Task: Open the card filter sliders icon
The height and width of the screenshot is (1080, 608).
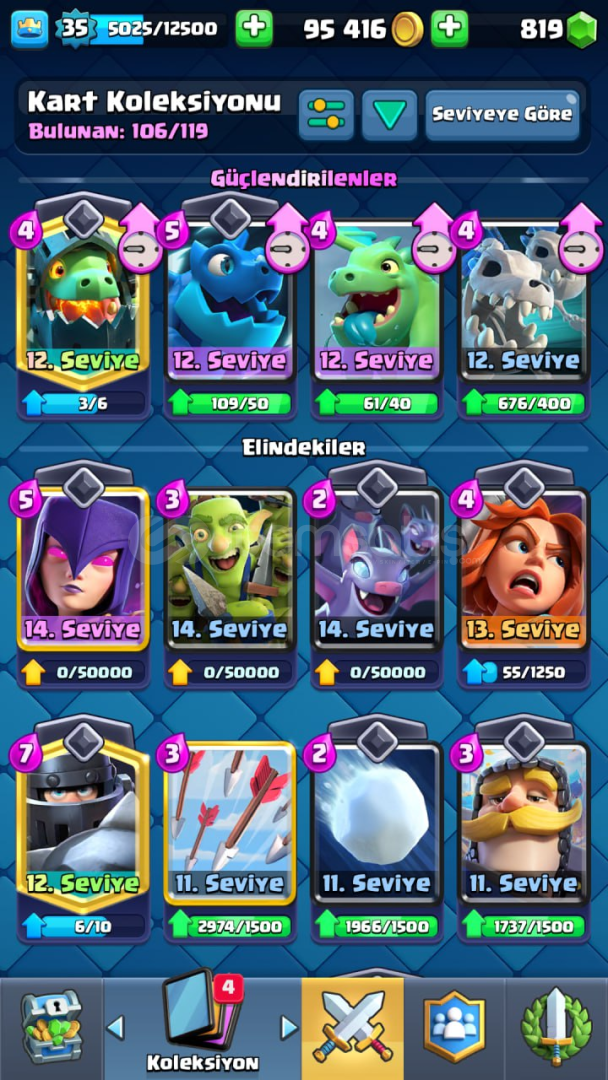Action: [x=326, y=114]
